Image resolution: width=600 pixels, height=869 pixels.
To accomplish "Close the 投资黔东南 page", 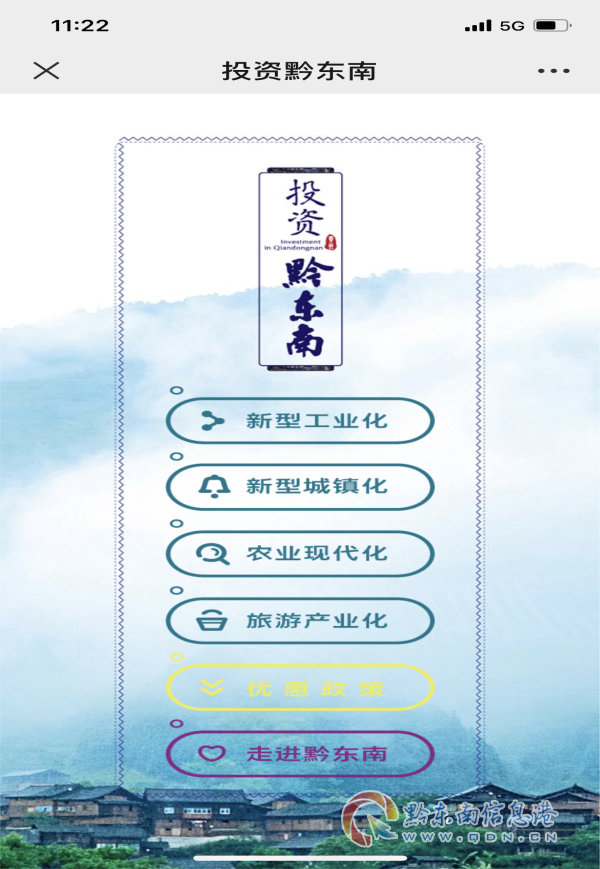I will click(47, 70).
